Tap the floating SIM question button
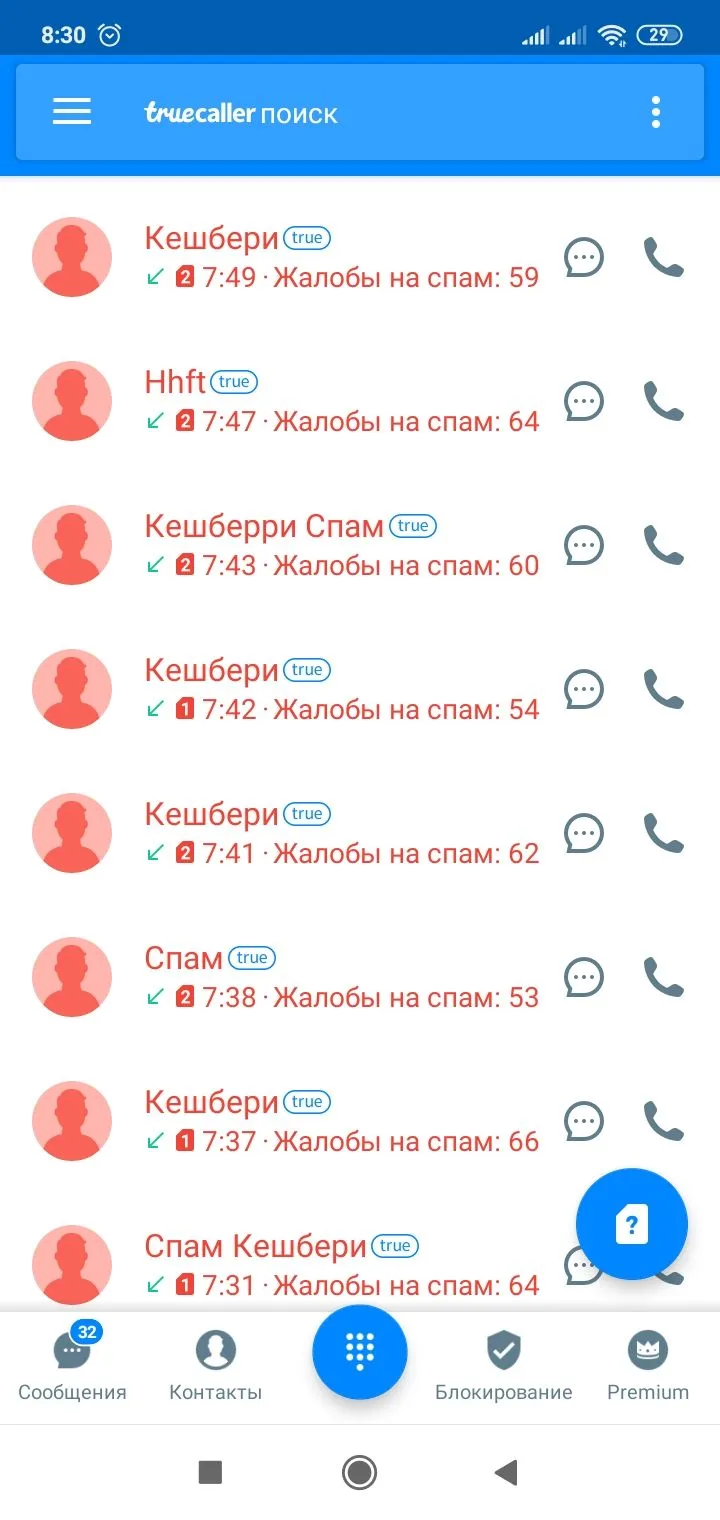Image resolution: width=720 pixels, height=1520 pixels. [x=632, y=1224]
